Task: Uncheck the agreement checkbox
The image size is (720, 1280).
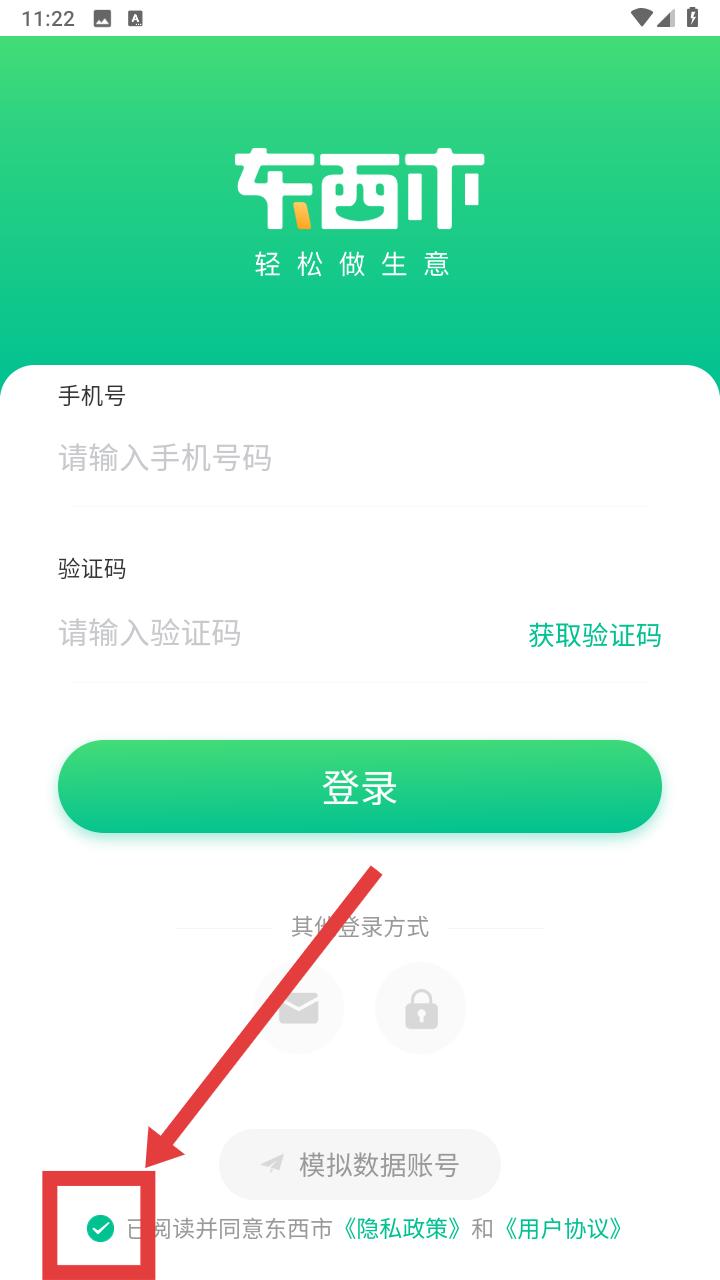Action: tap(100, 1228)
